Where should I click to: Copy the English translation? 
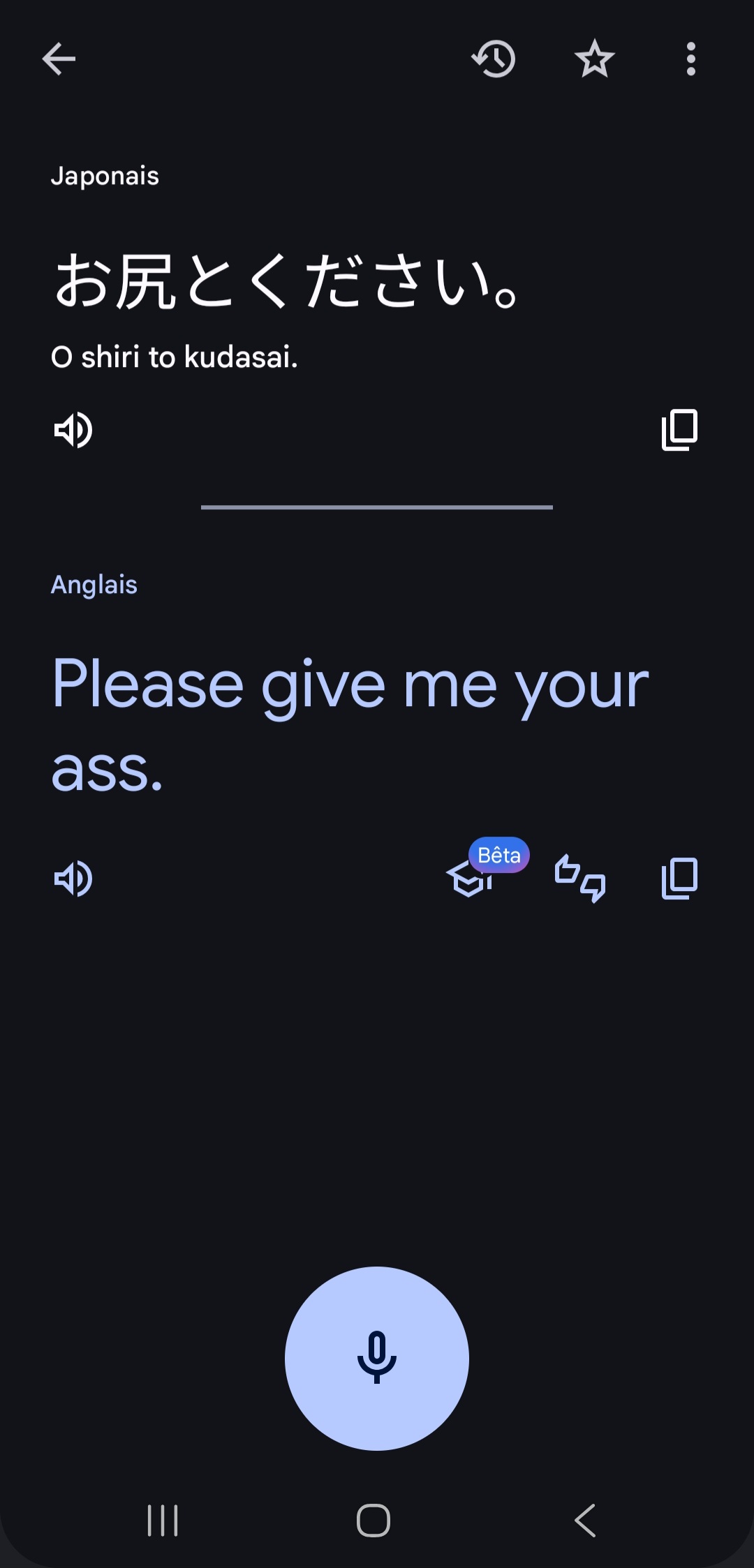[x=679, y=879]
